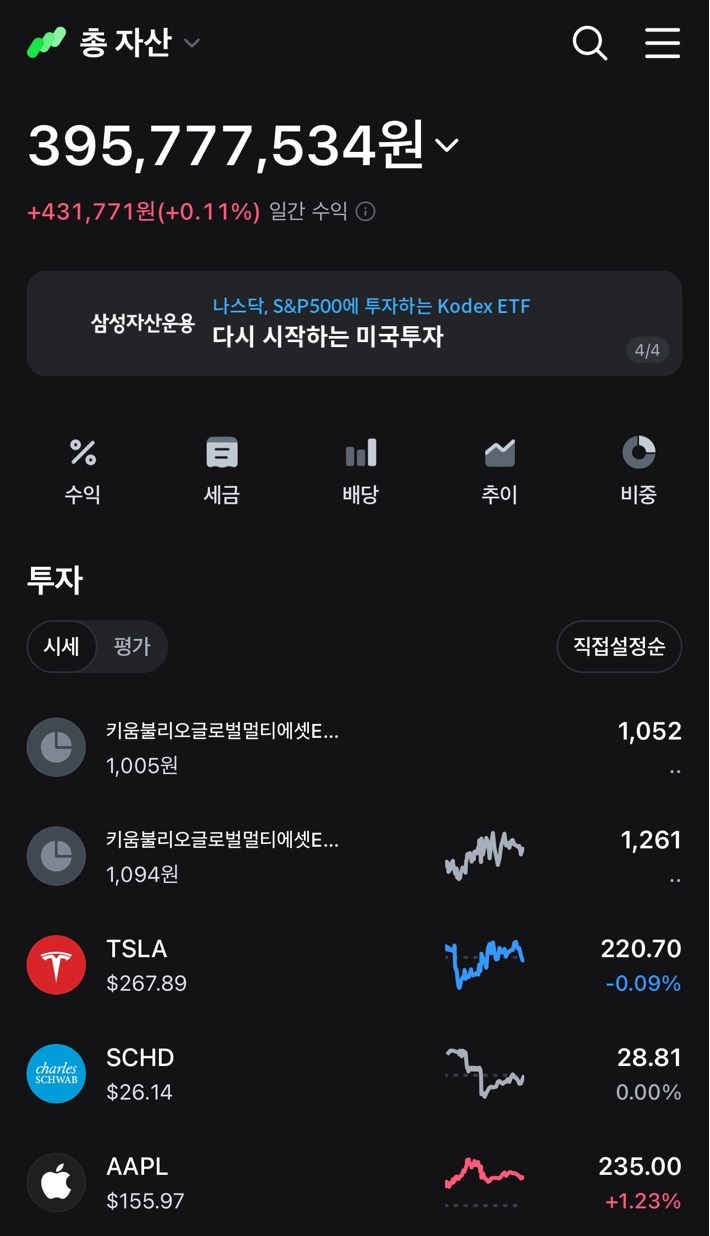Expand the total asset amount chevron
710x1236 pixels.
[x=446, y=146]
